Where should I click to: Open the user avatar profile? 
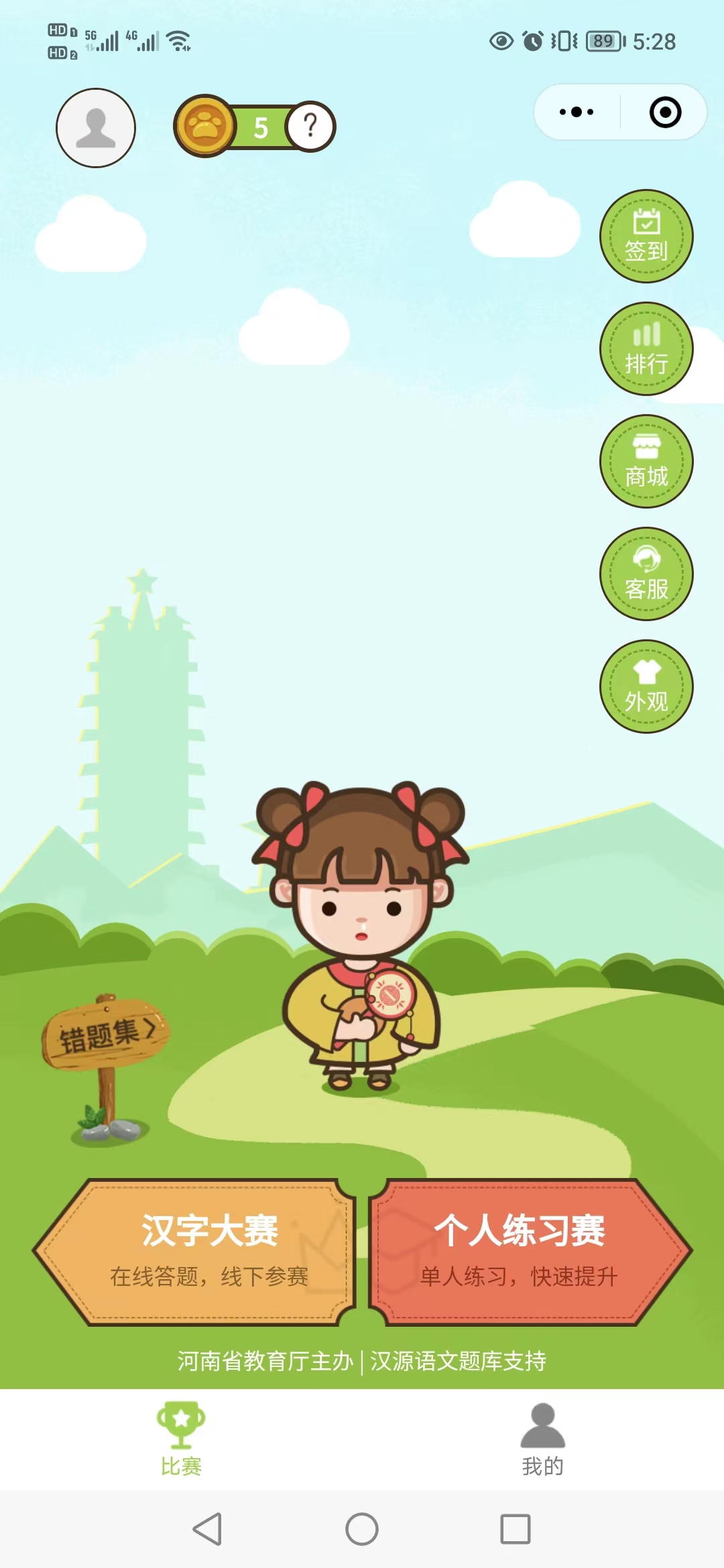tap(96, 128)
